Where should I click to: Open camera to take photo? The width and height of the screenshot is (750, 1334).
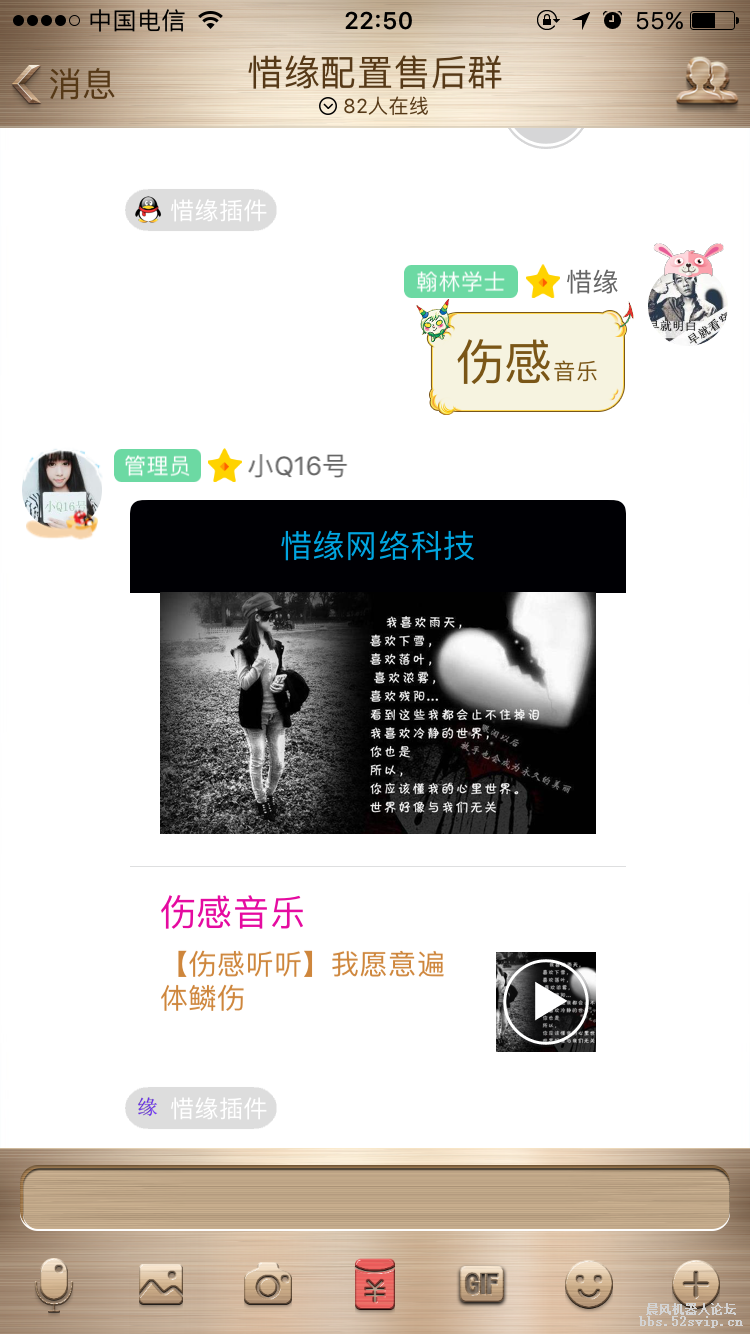click(268, 1283)
